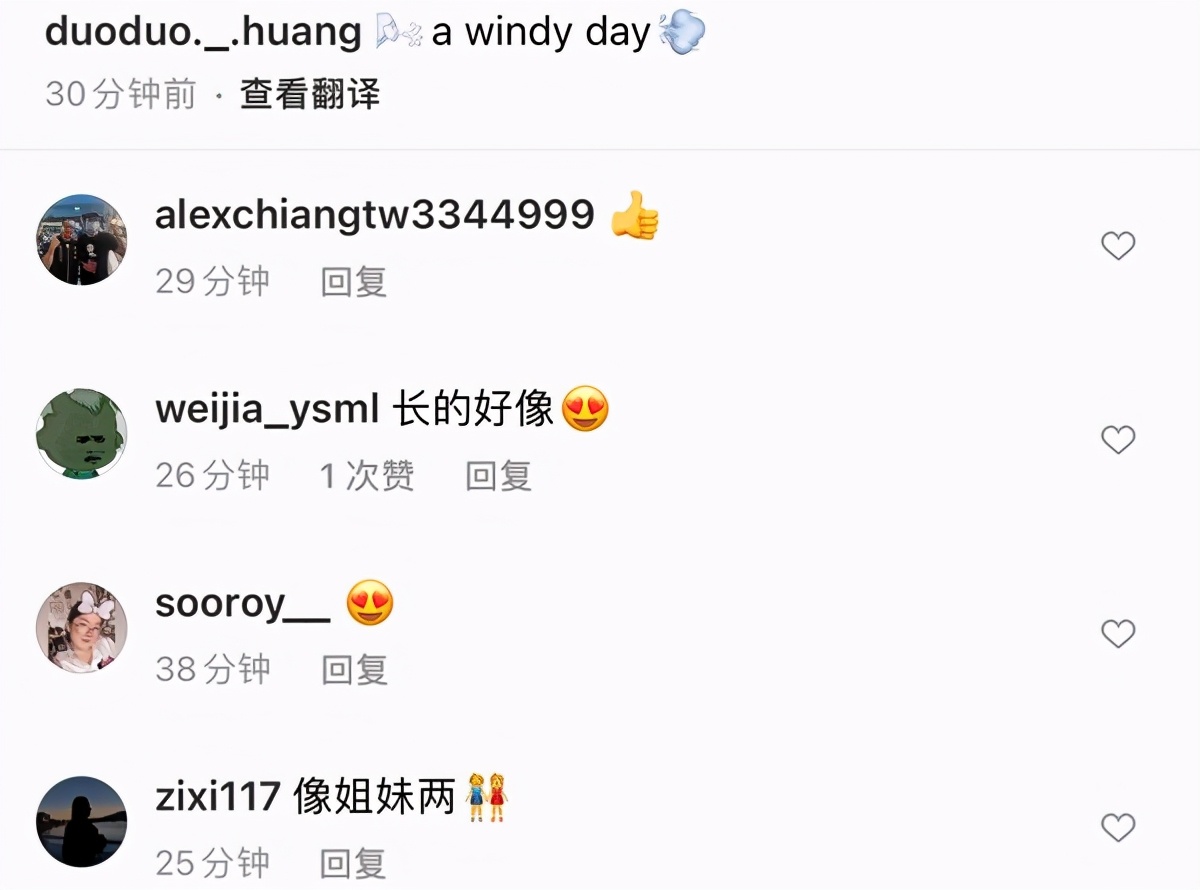Viewport: 1200px width, 890px height.
Task: Visit the weijia_ysml username link
Action: 267,409
